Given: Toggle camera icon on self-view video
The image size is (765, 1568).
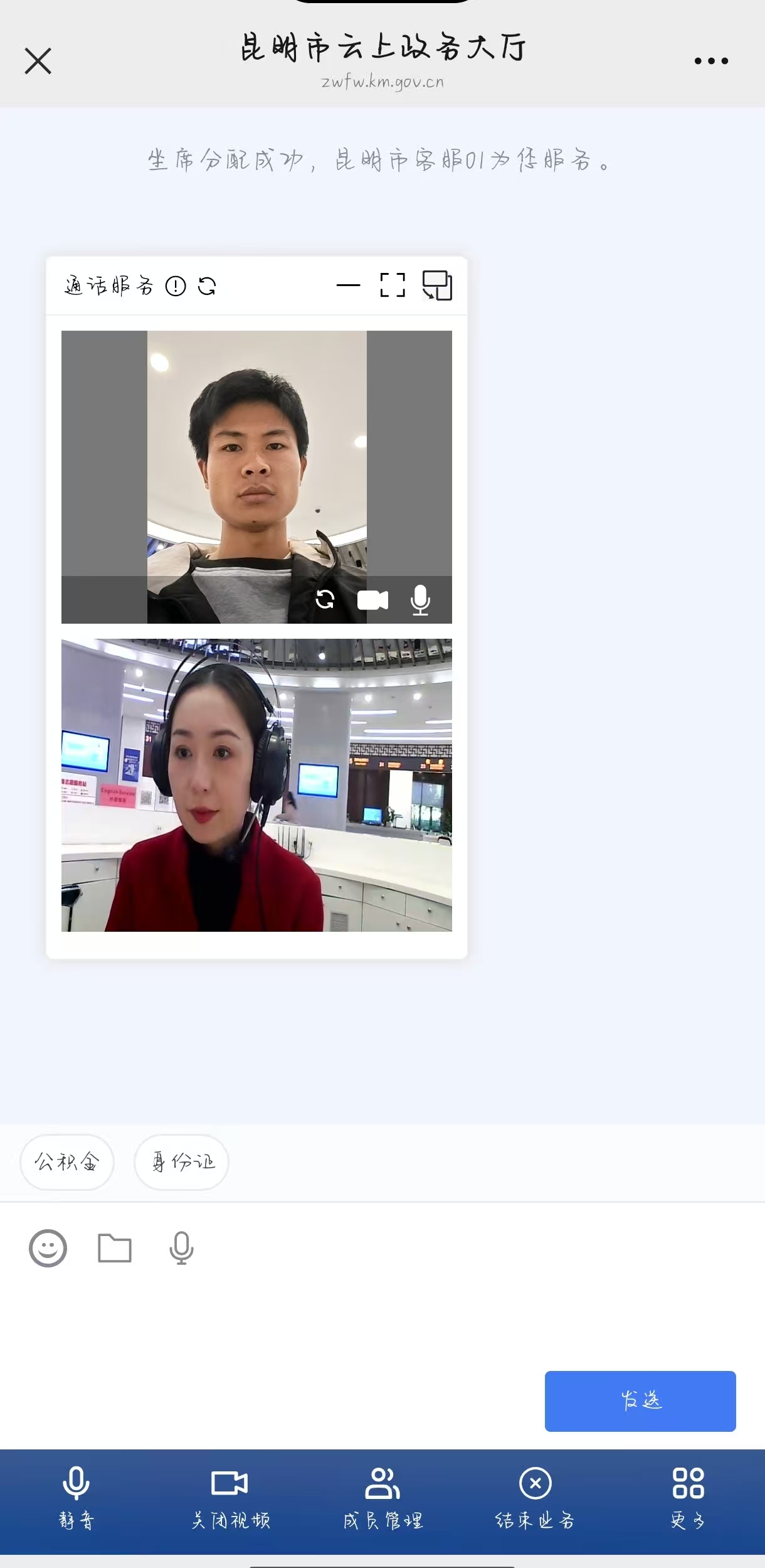Looking at the screenshot, I should click(372, 600).
